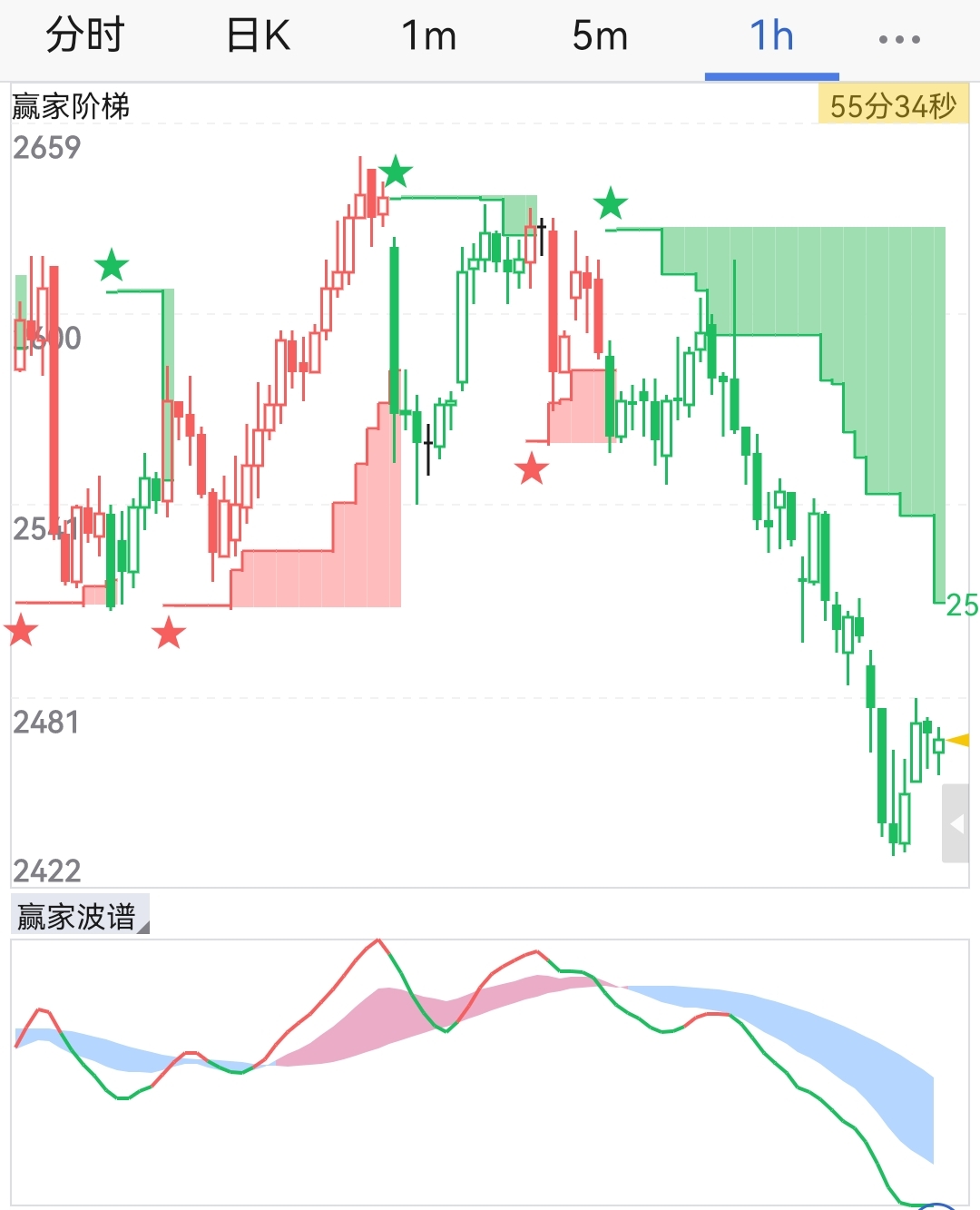Viewport: 980px width, 1210px height.
Task: Click the 55分34秒 countdown badge
Action: [892, 104]
